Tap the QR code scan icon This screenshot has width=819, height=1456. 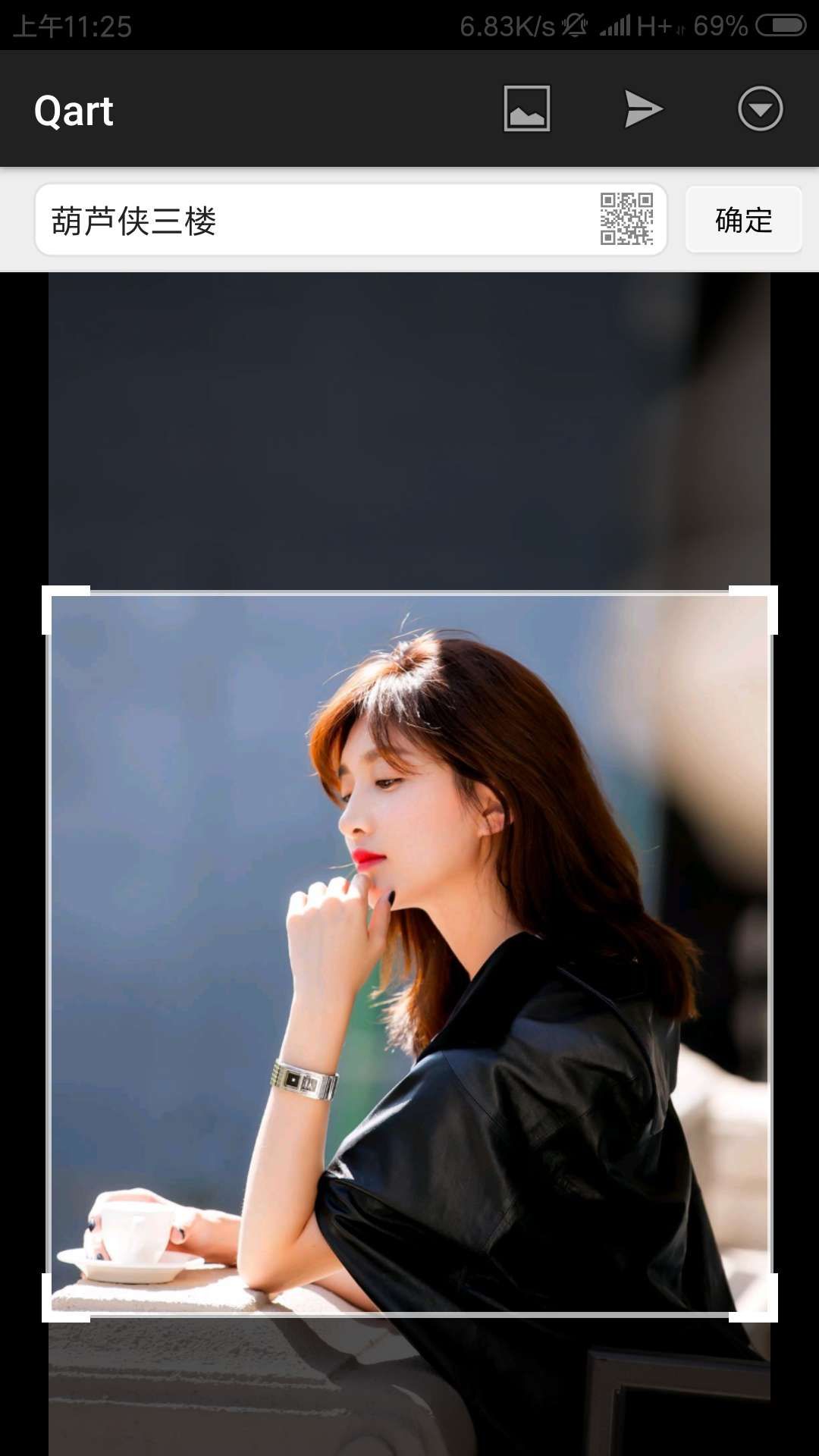pos(626,219)
